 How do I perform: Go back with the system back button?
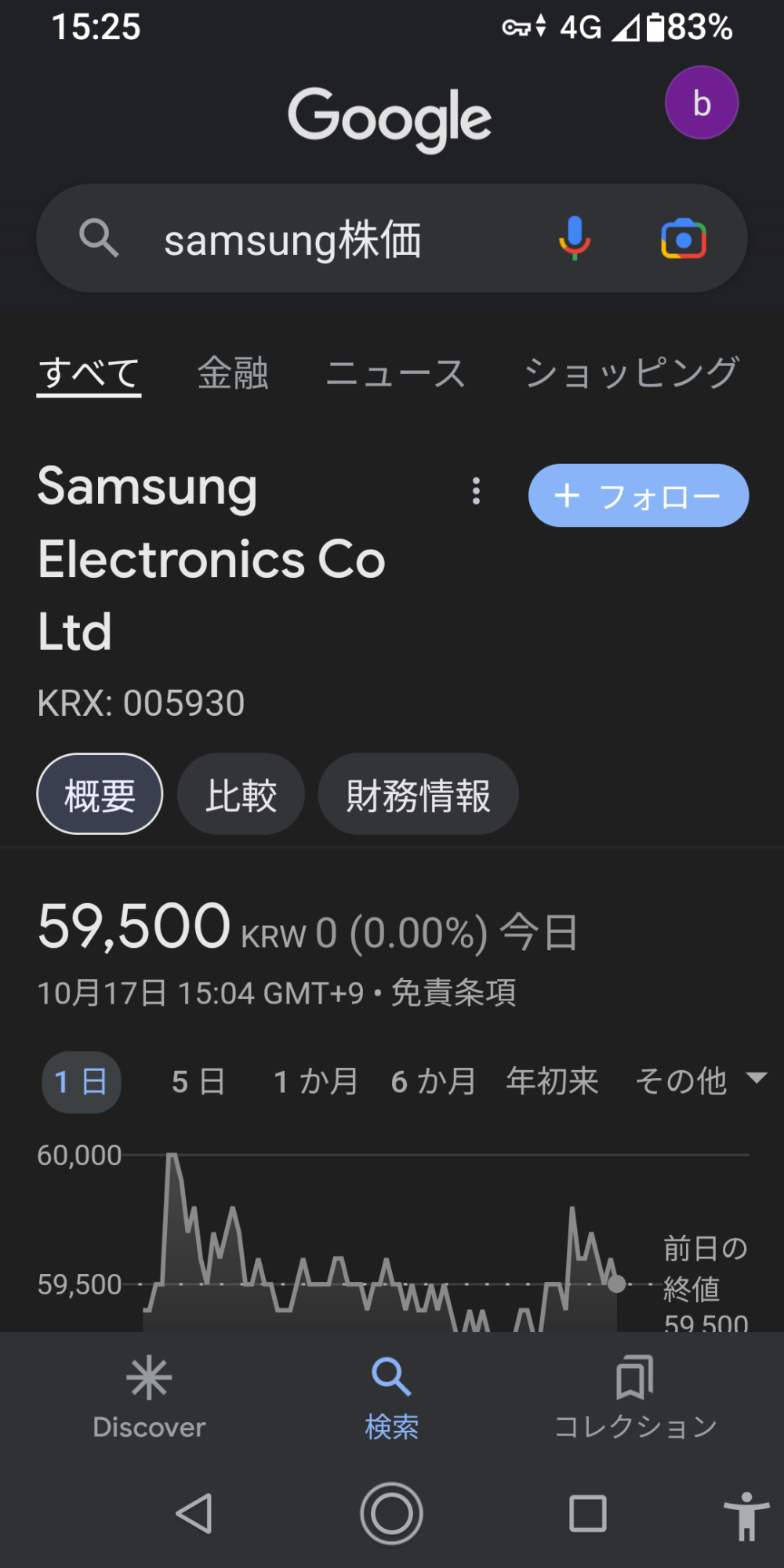click(194, 1513)
